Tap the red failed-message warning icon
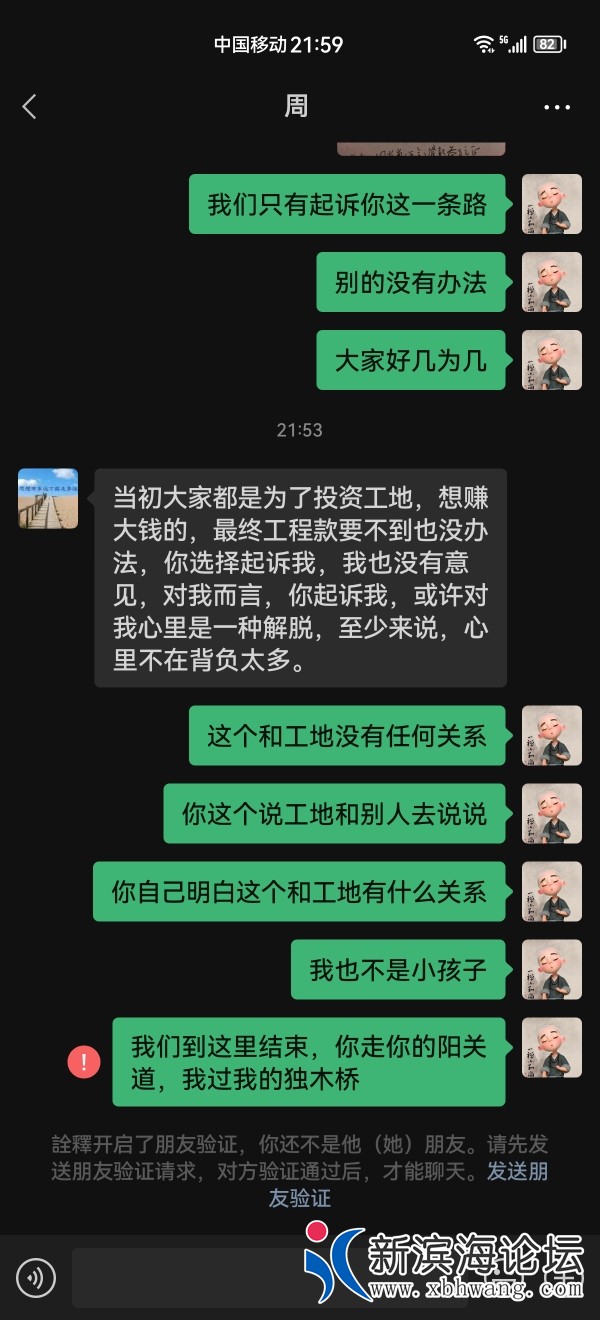 point(84,1061)
